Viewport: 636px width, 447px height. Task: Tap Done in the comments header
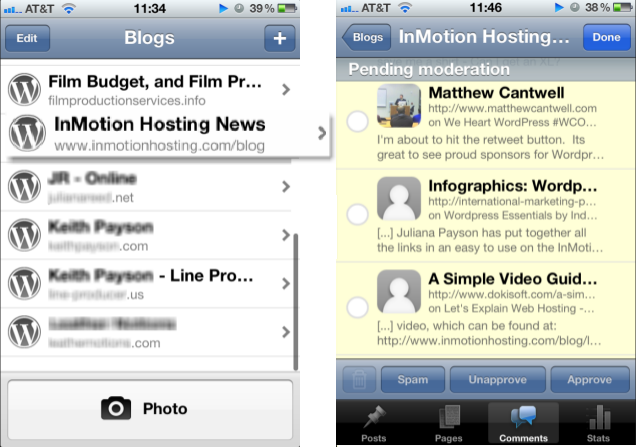606,38
